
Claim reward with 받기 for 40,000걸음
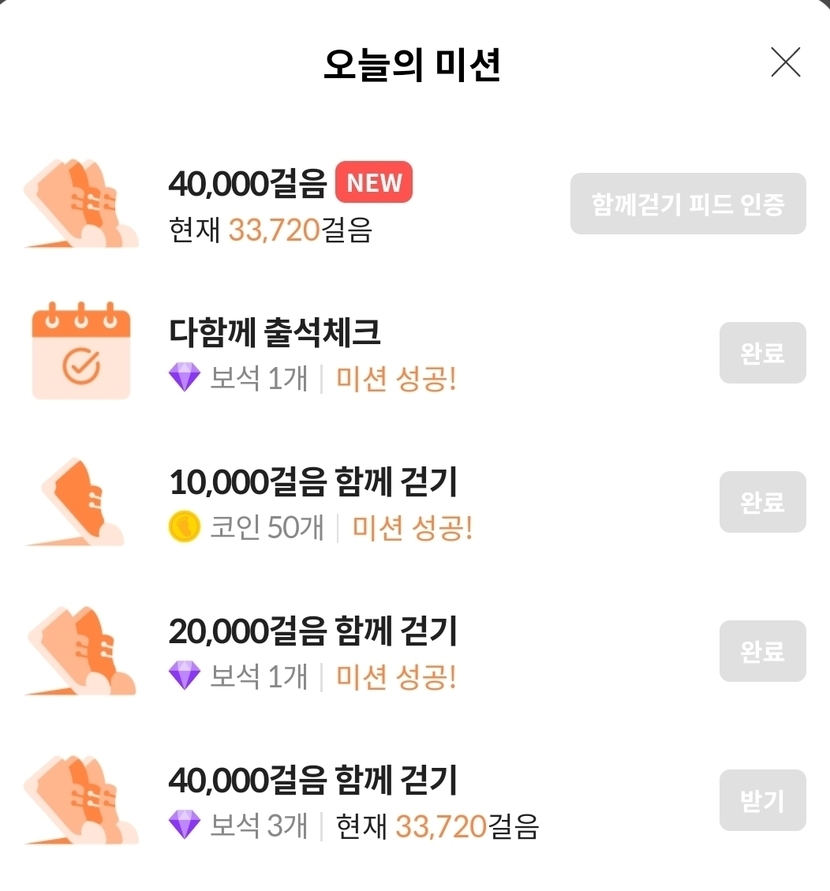[762, 800]
